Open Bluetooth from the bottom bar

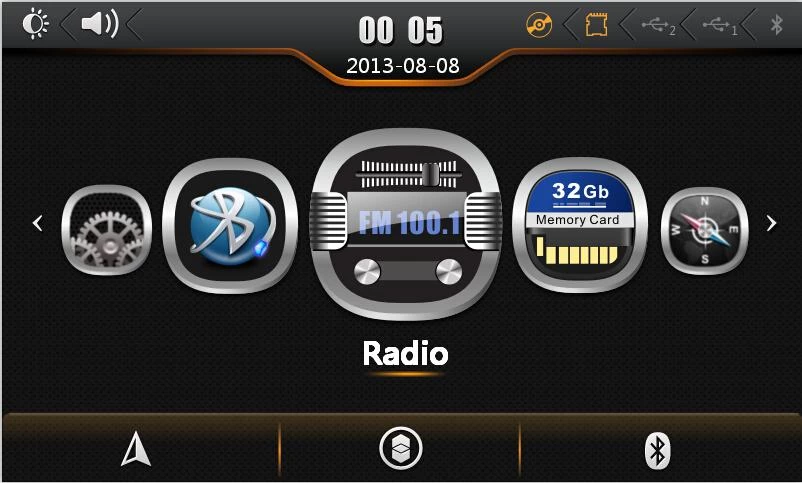click(656, 451)
